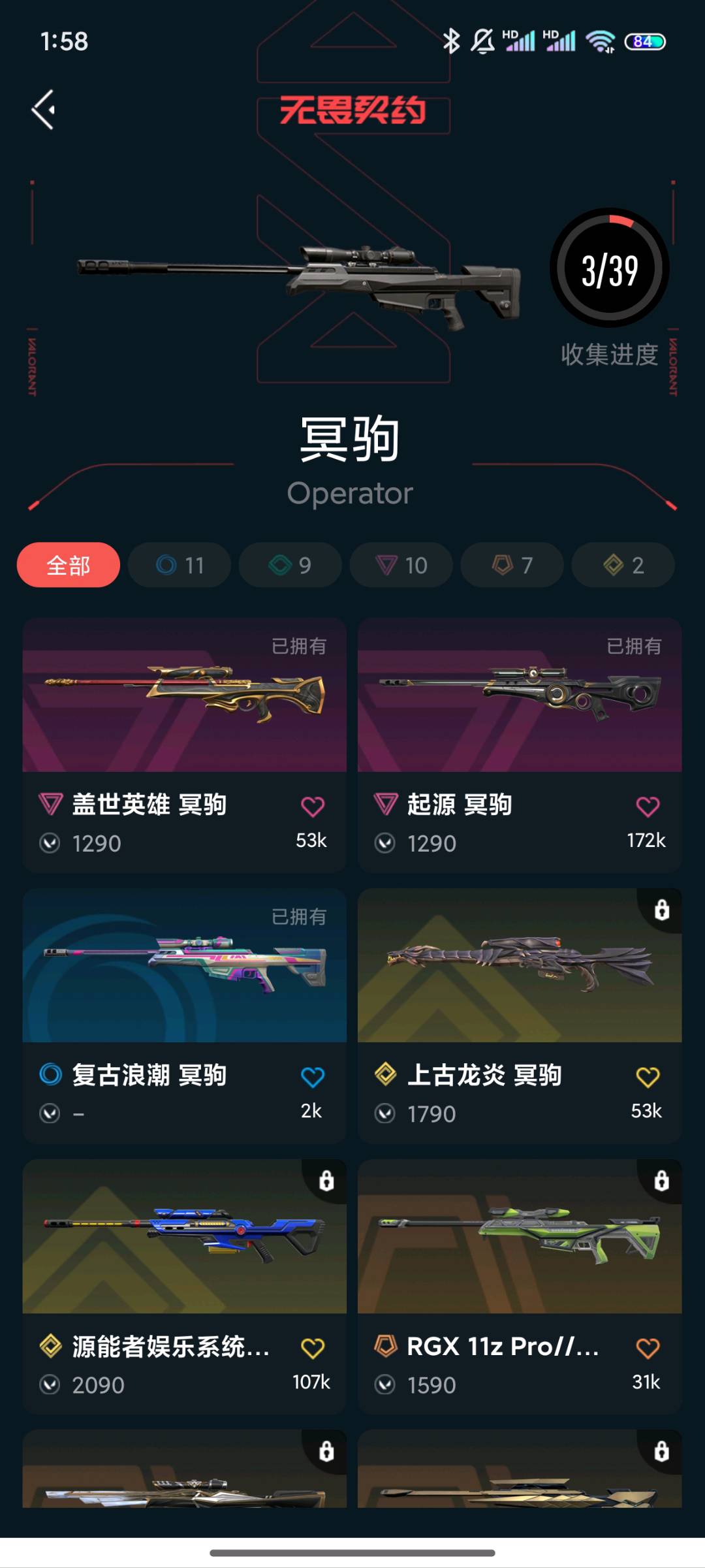Open the 盖世英雄 冥驹 skin card
This screenshot has width=705, height=1568.
pos(185,745)
